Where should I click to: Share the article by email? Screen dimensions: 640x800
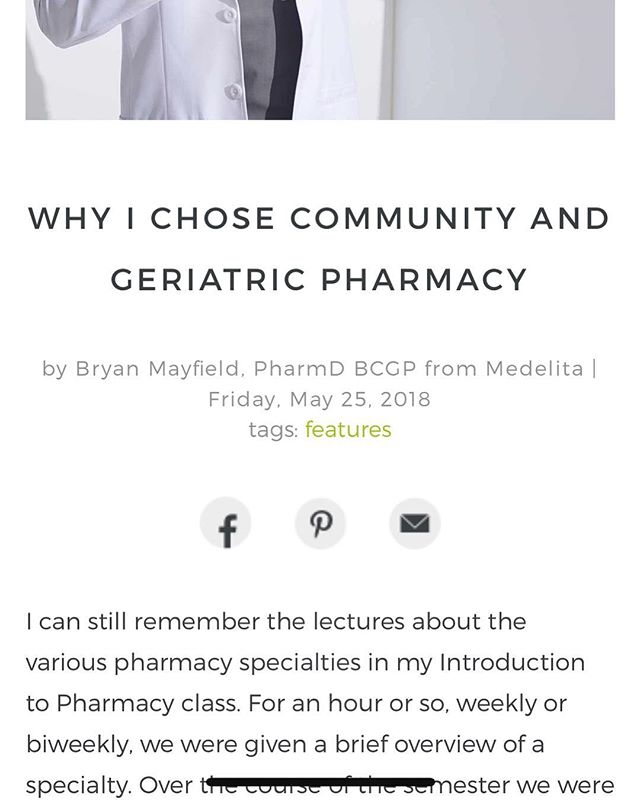point(414,523)
